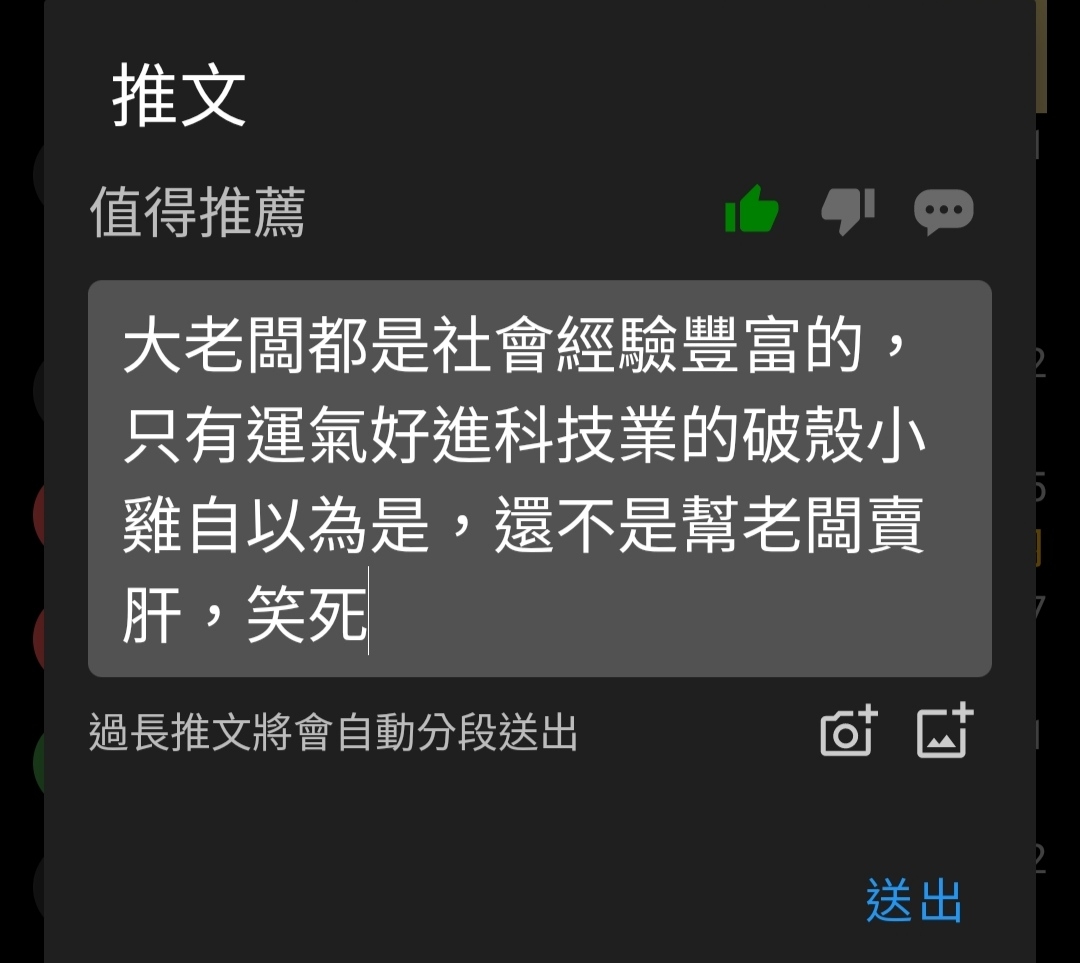Choose the thumbs-down boo option
The height and width of the screenshot is (963, 1080).
tap(847, 211)
